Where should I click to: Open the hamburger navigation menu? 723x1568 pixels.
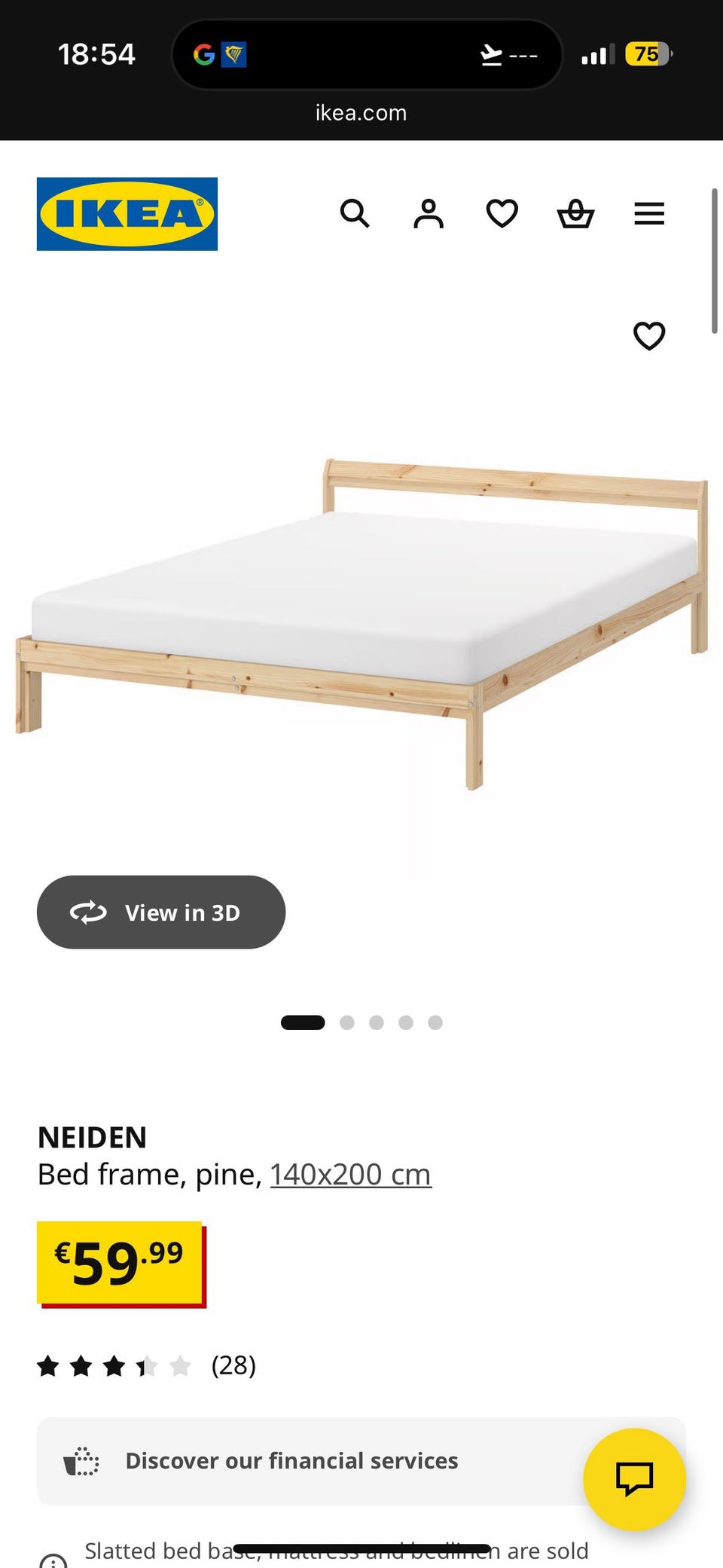tap(648, 214)
